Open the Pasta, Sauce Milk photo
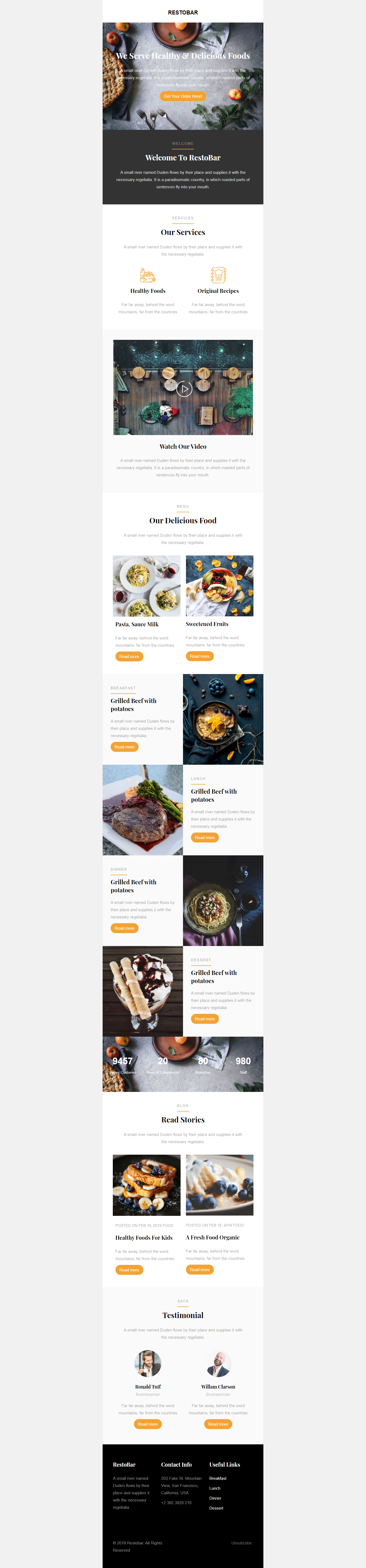366x1568 pixels. click(x=147, y=586)
